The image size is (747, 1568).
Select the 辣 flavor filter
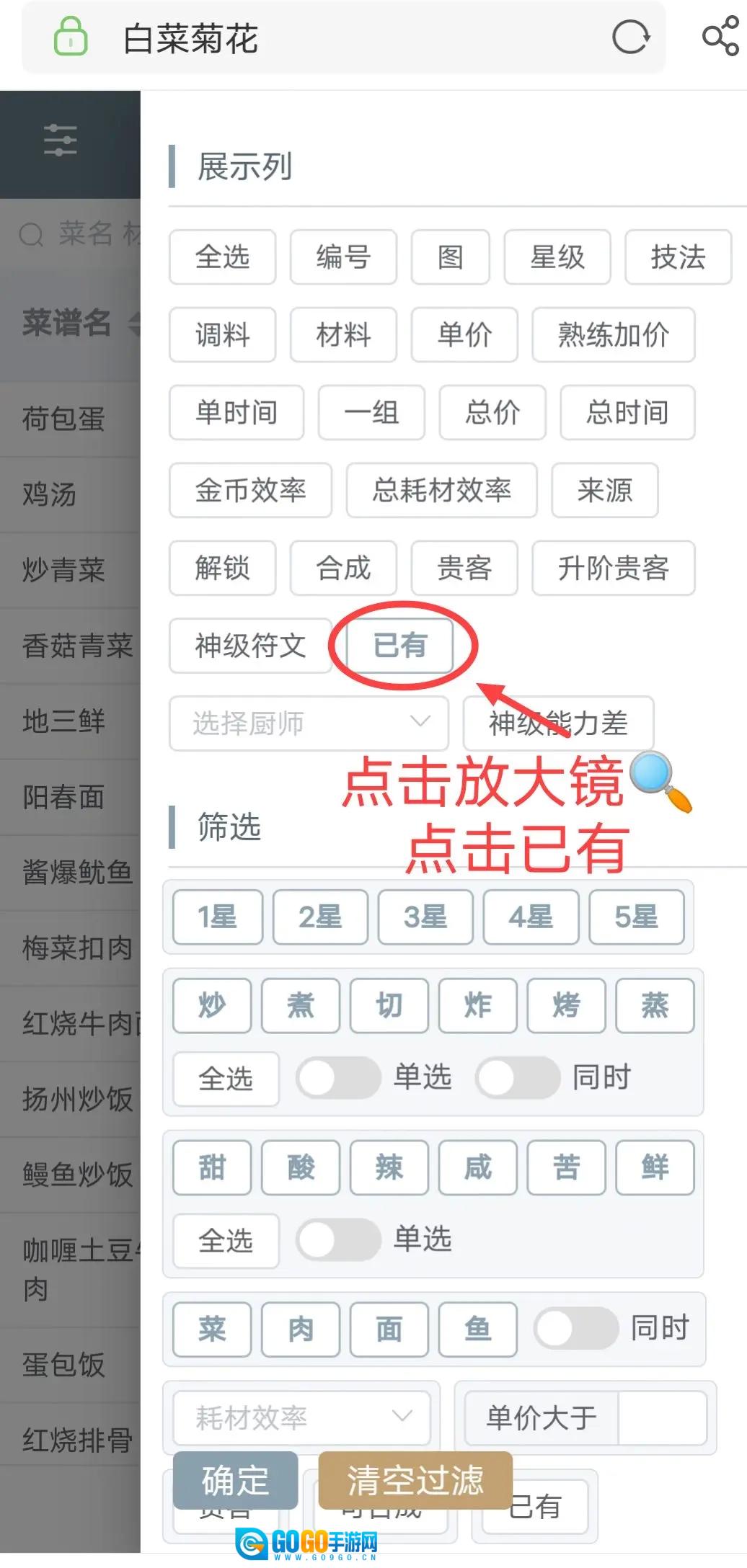point(389,1167)
